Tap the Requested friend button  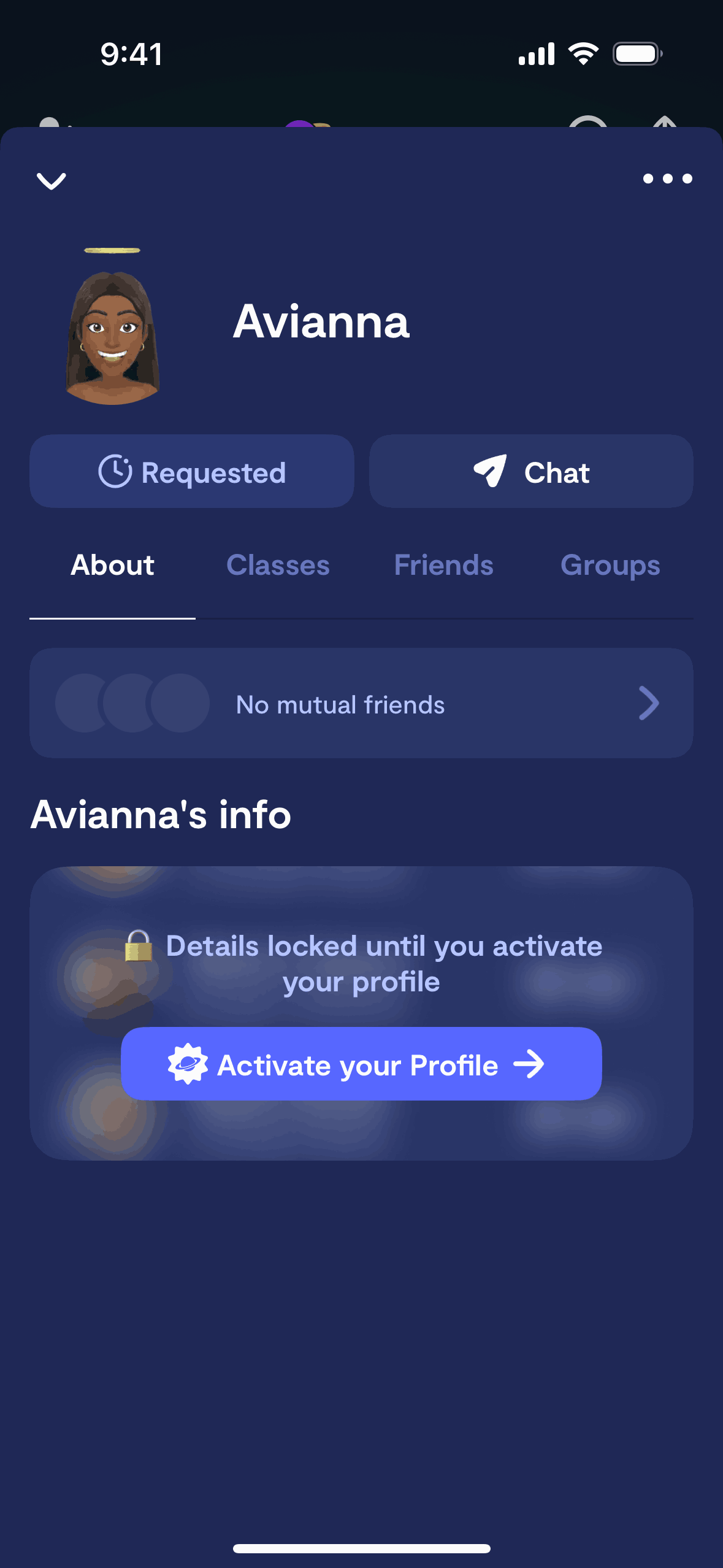pos(192,472)
